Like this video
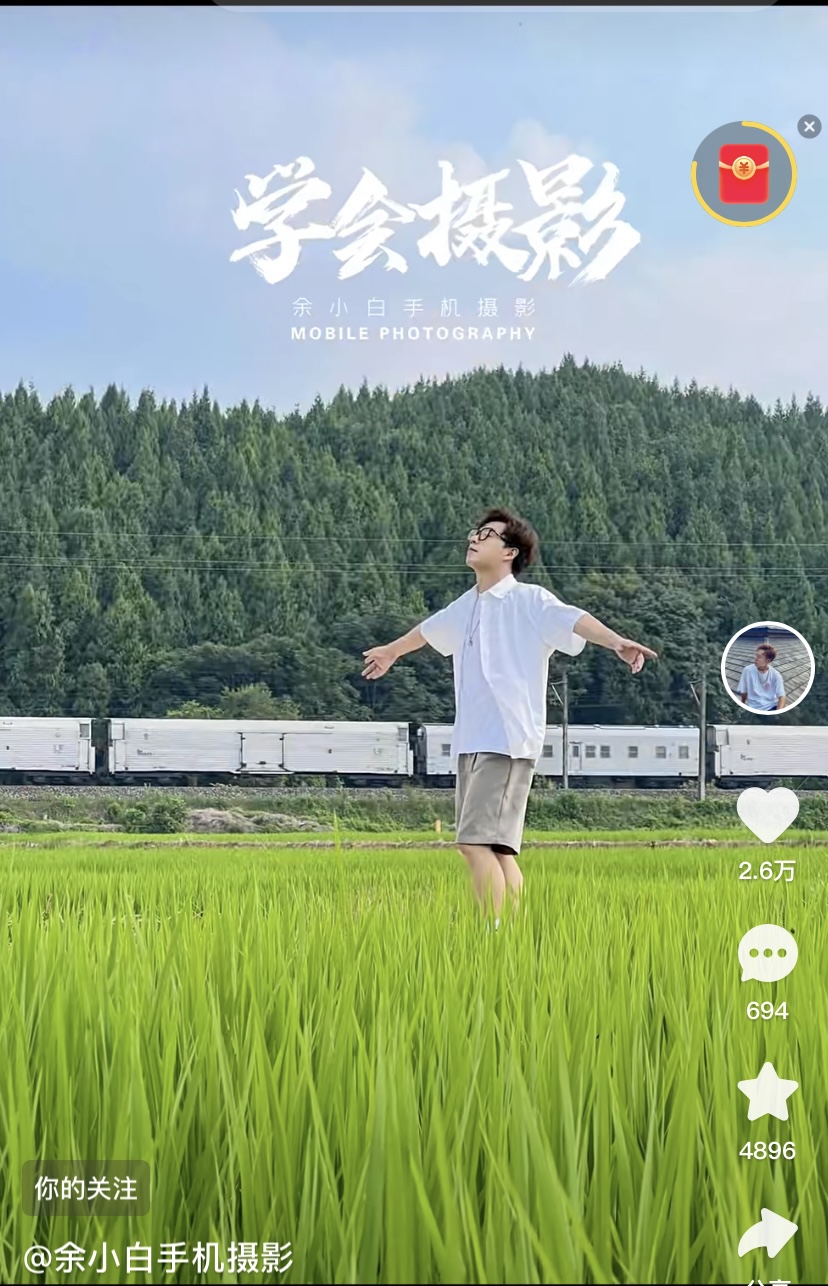The height and width of the screenshot is (1286, 828). click(x=767, y=814)
